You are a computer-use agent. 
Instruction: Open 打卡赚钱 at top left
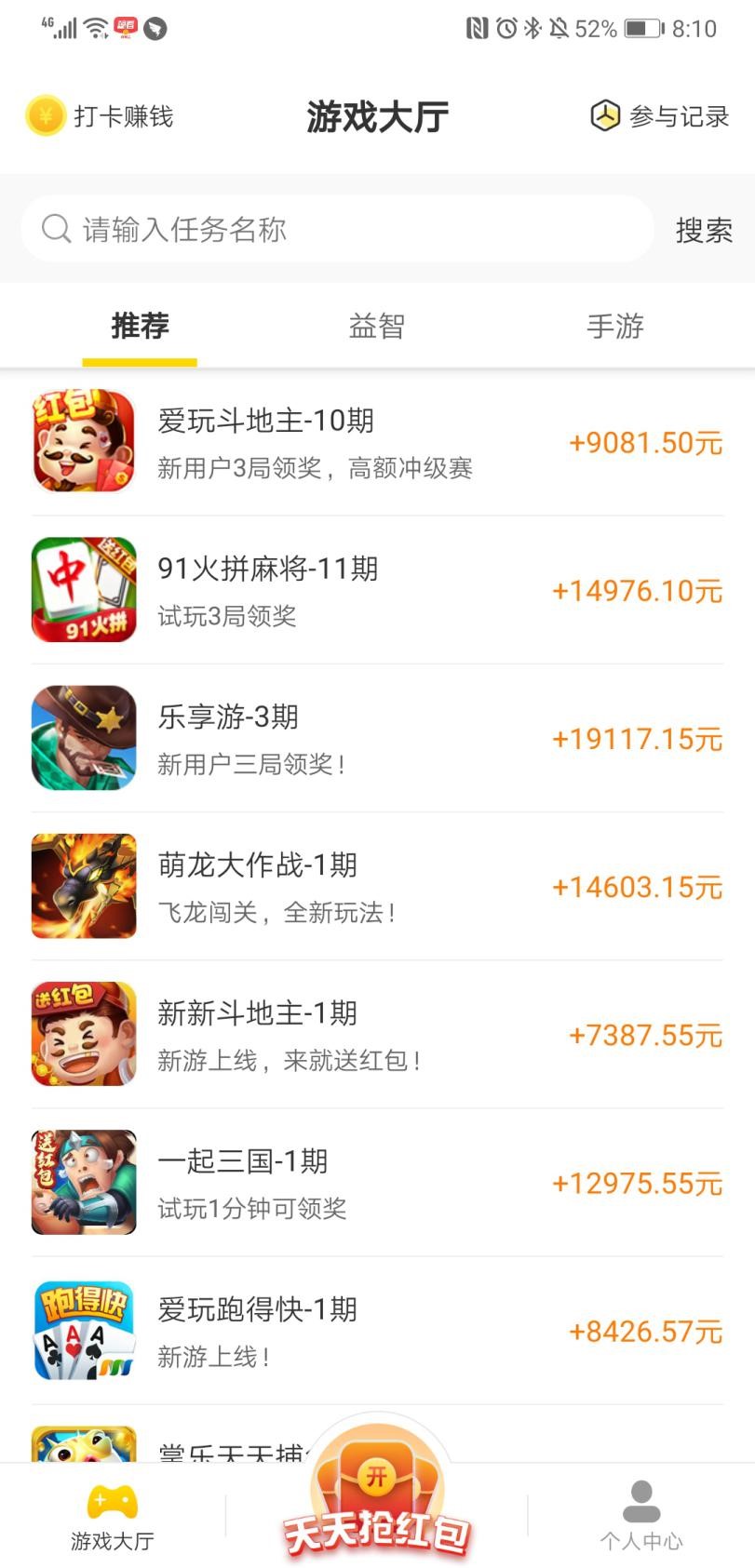[x=100, y=116]
